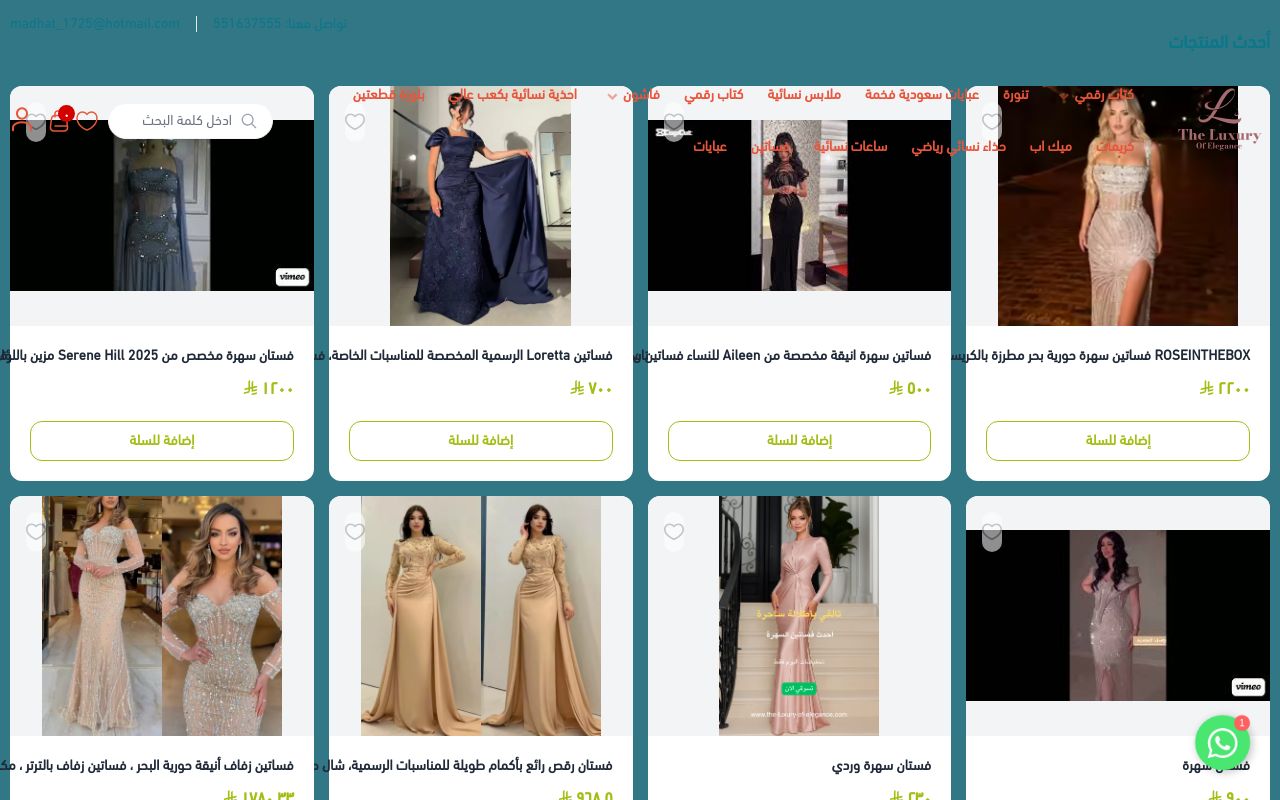Image resolution: width=1280 pixels, height=800 pixels.
Task: Expand the فاشون dropdown menu
Action: tap(640, 95)
